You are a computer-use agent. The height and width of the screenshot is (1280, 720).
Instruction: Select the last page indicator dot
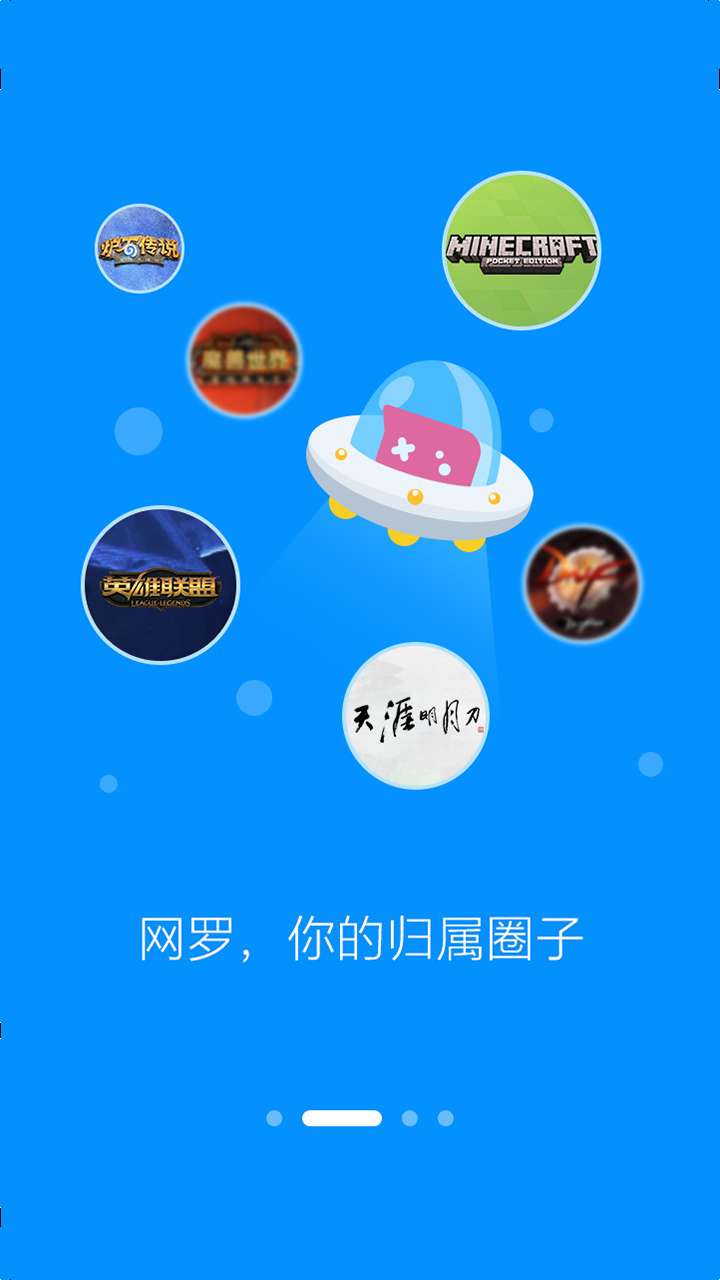click(445, 1118)
